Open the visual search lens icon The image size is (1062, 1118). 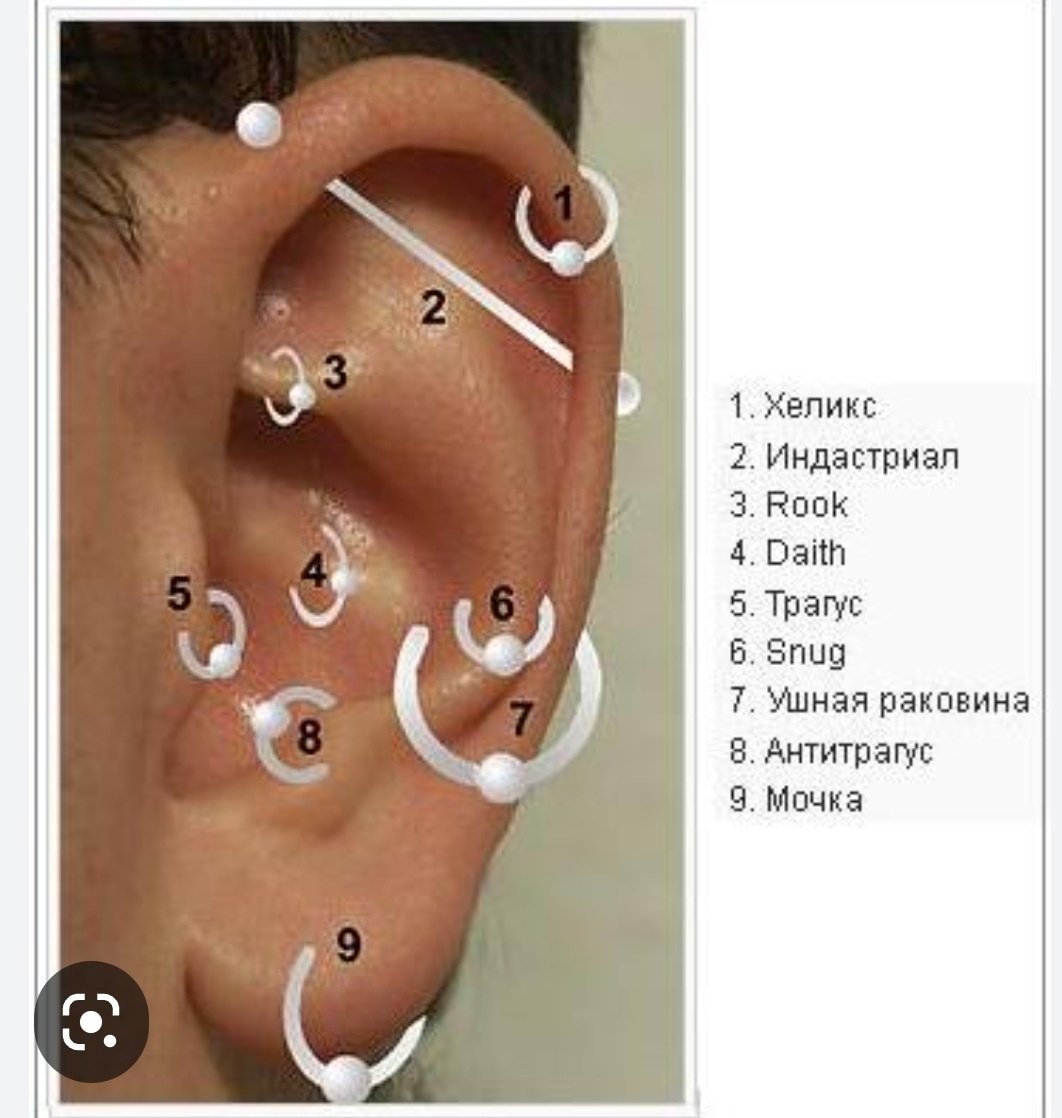[91, 1021]
